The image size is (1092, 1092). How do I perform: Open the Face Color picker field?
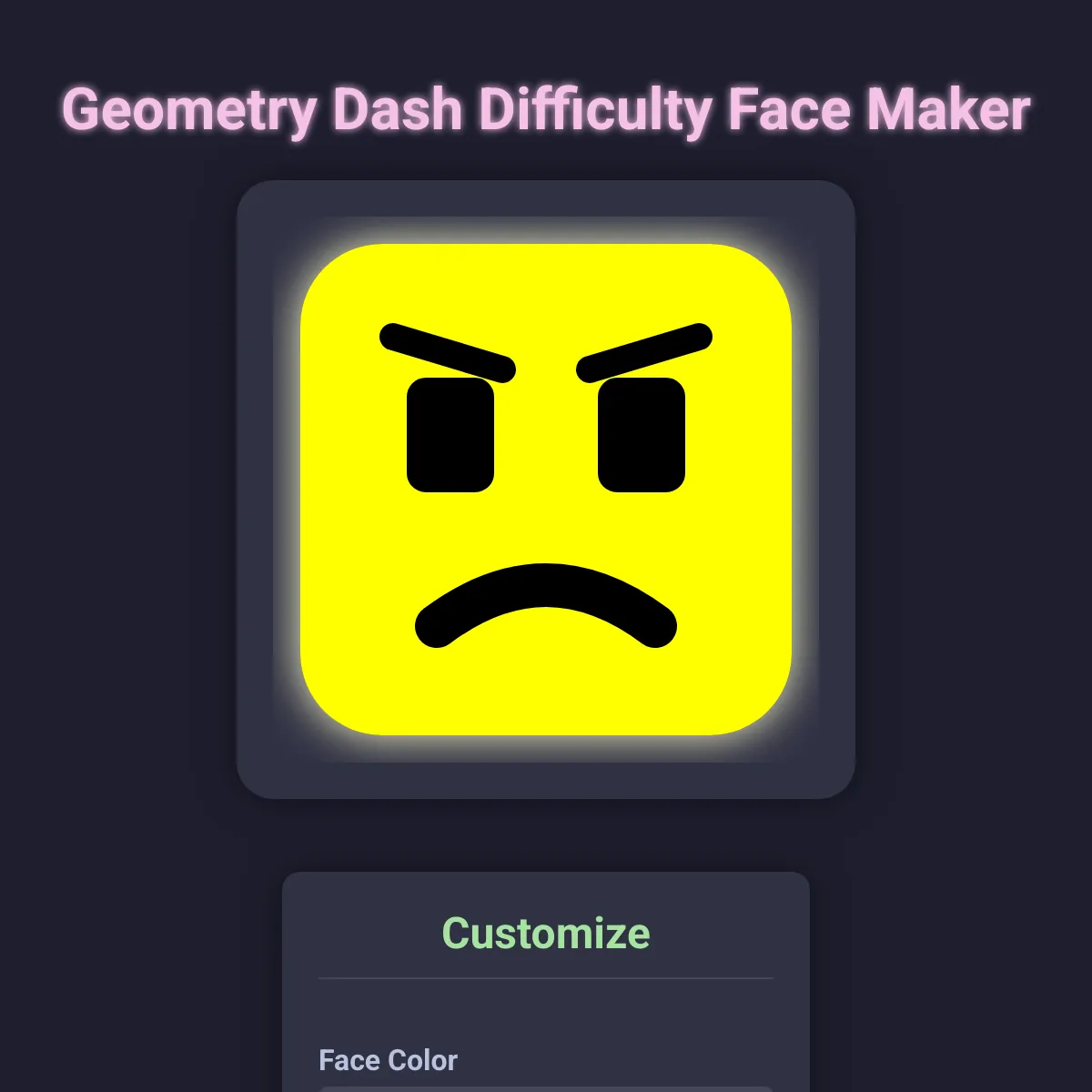545,1087
